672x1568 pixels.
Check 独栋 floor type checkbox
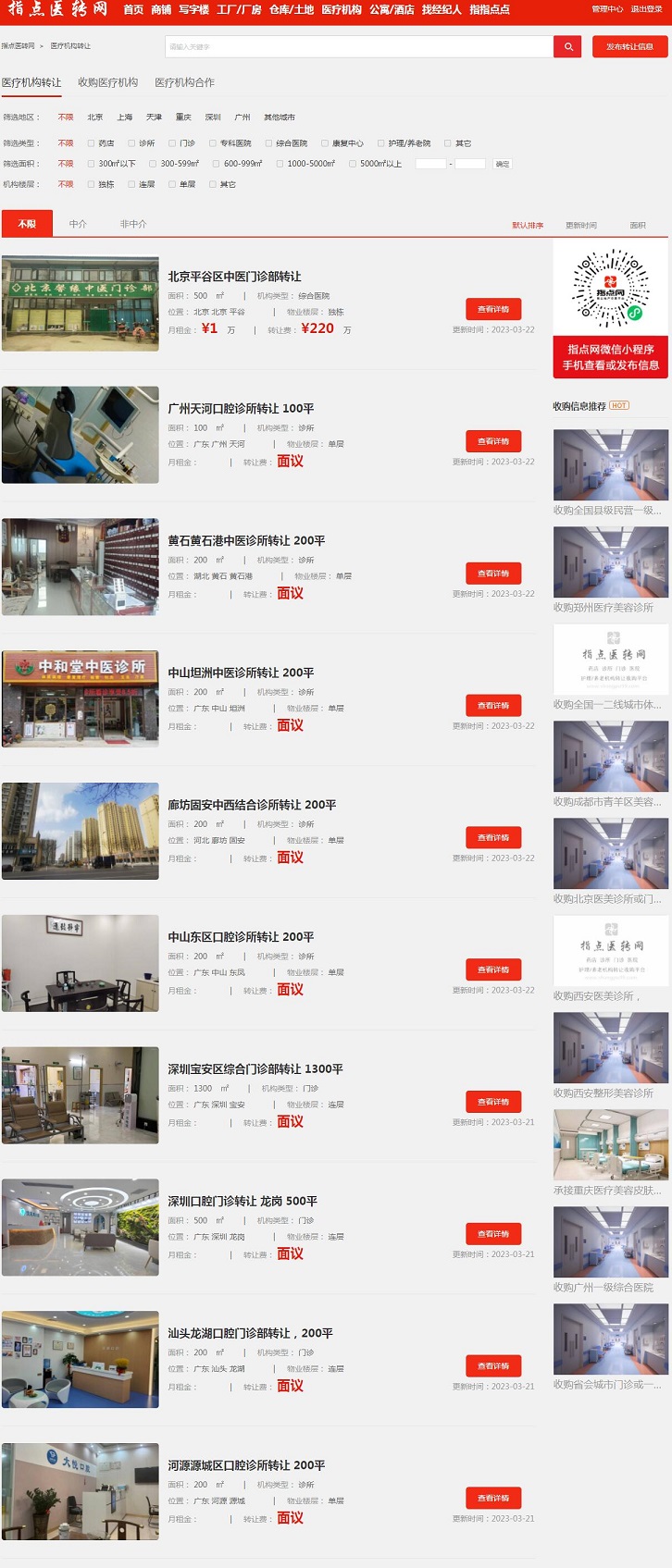pyautogui.click(x=91, y=184)
